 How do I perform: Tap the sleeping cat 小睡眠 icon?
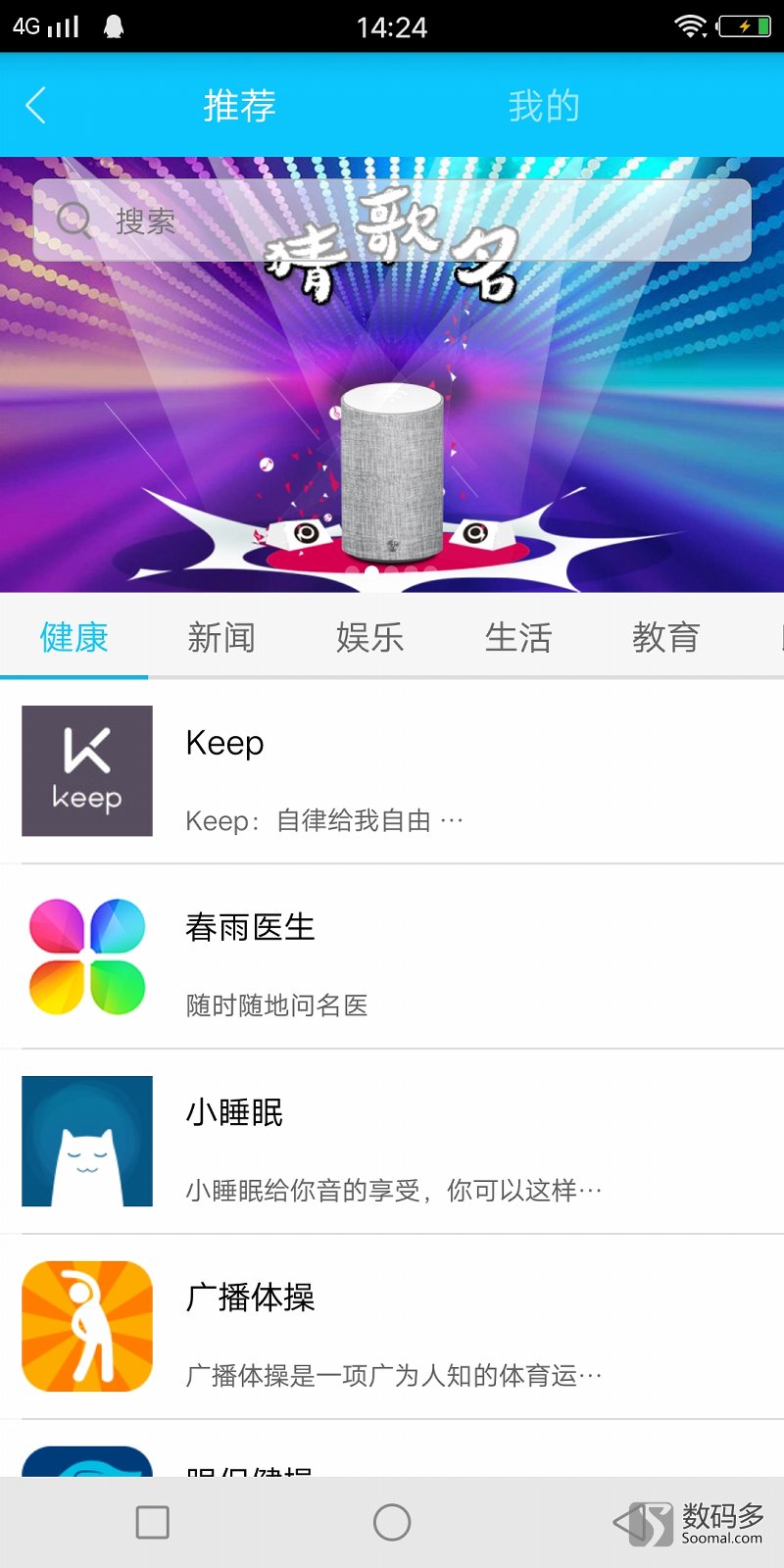coord(86,1143)
